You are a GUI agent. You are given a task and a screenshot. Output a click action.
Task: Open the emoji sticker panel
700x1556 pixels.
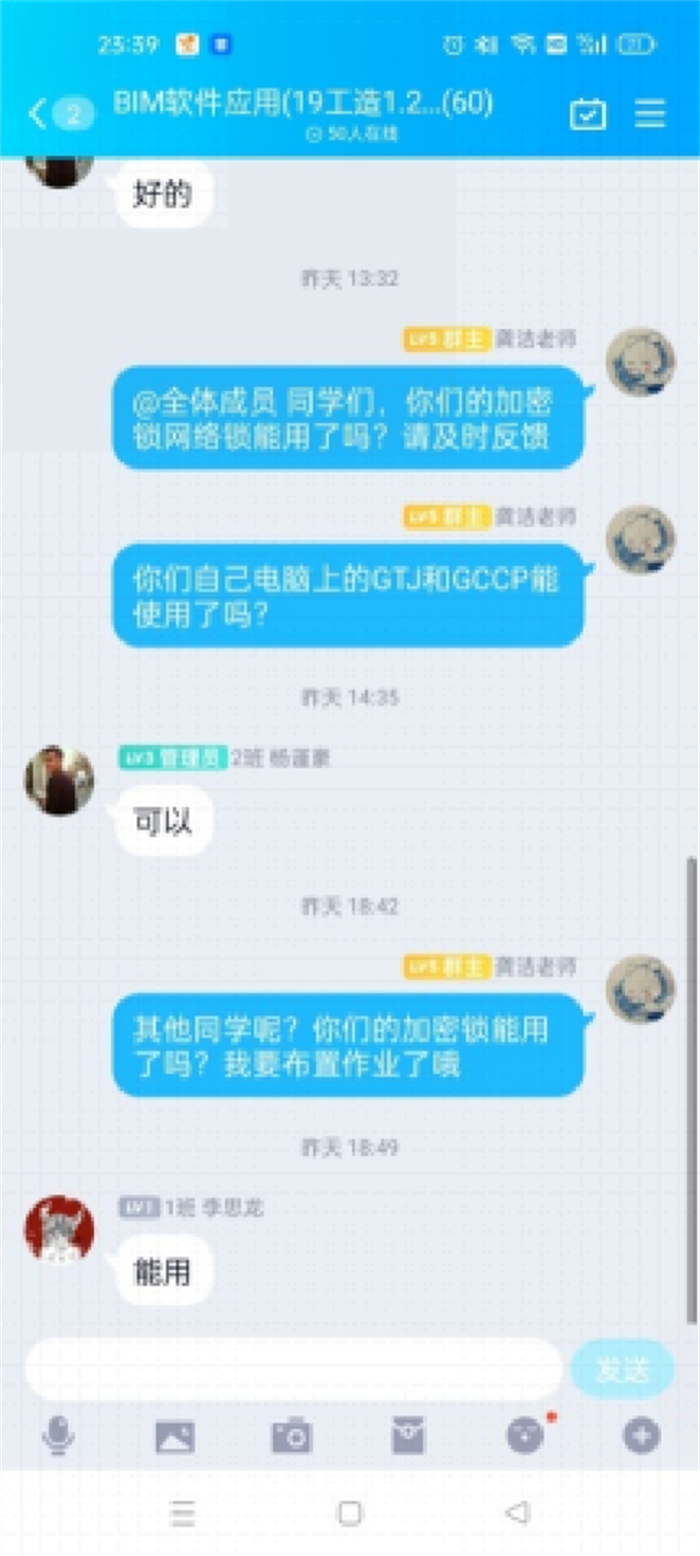(x=525, y=1437)
